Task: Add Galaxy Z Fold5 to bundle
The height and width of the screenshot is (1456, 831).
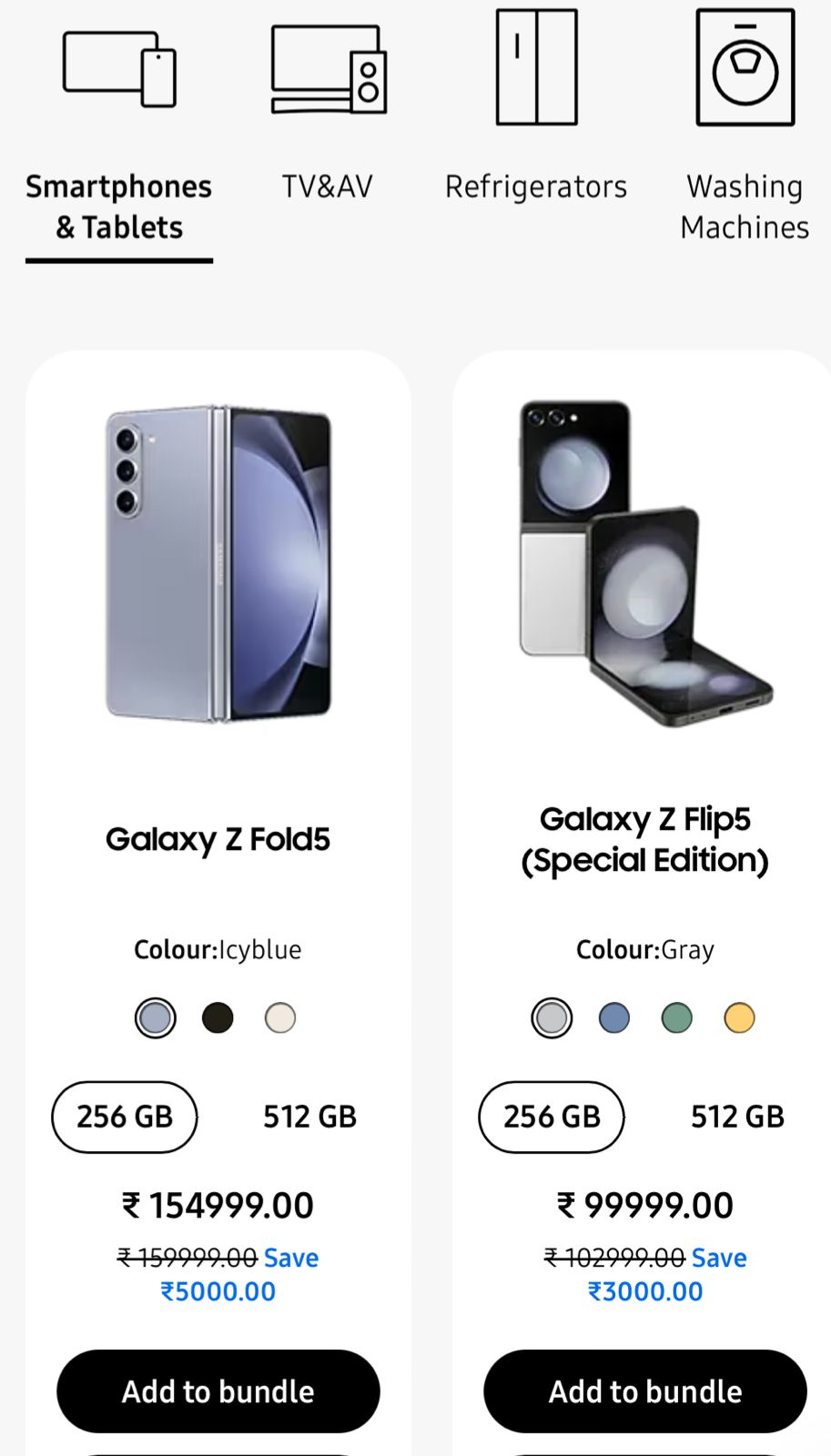Action: [218, 1391]
